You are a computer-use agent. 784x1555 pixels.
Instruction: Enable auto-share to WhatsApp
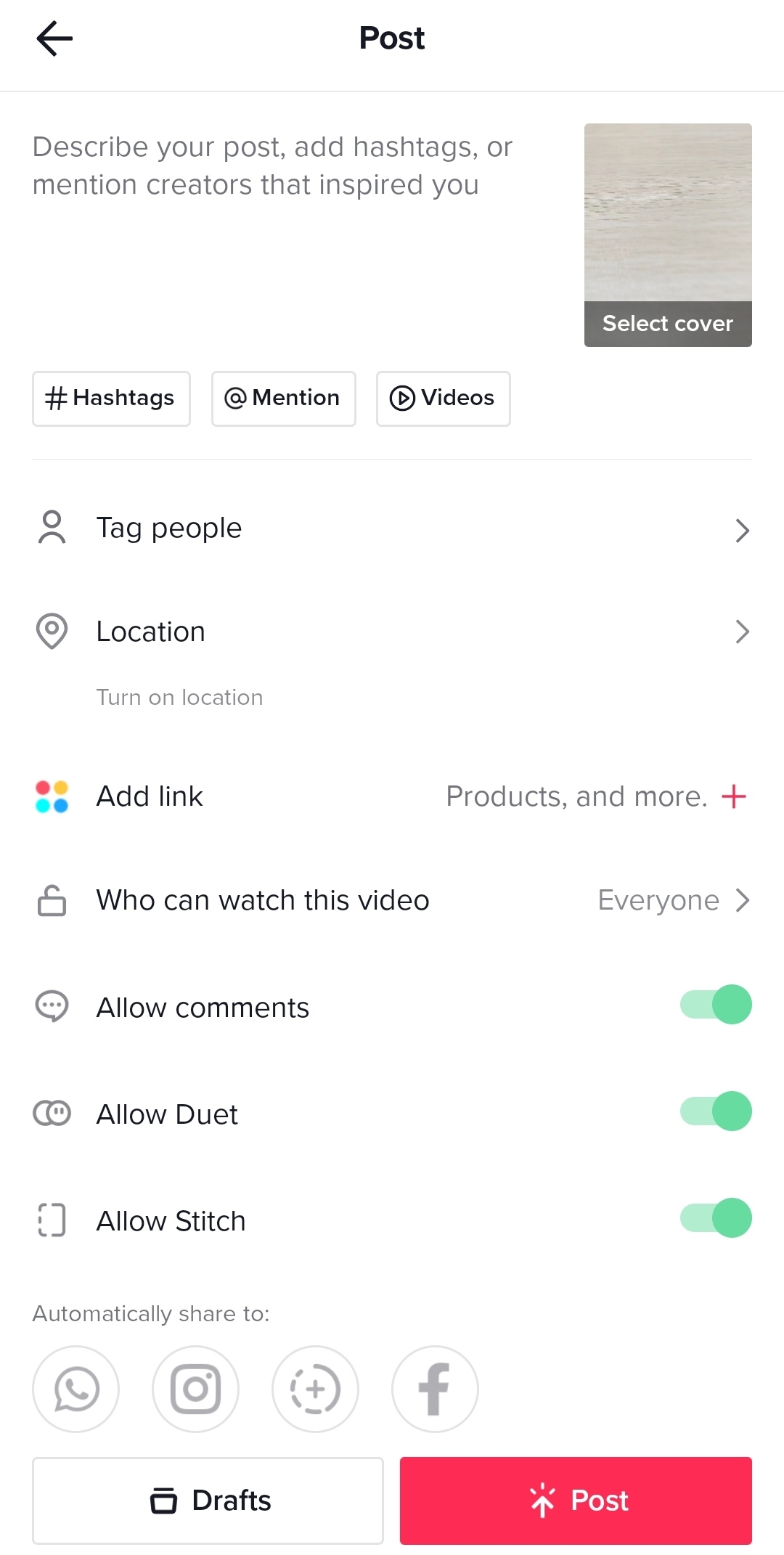coord(75,1389)
